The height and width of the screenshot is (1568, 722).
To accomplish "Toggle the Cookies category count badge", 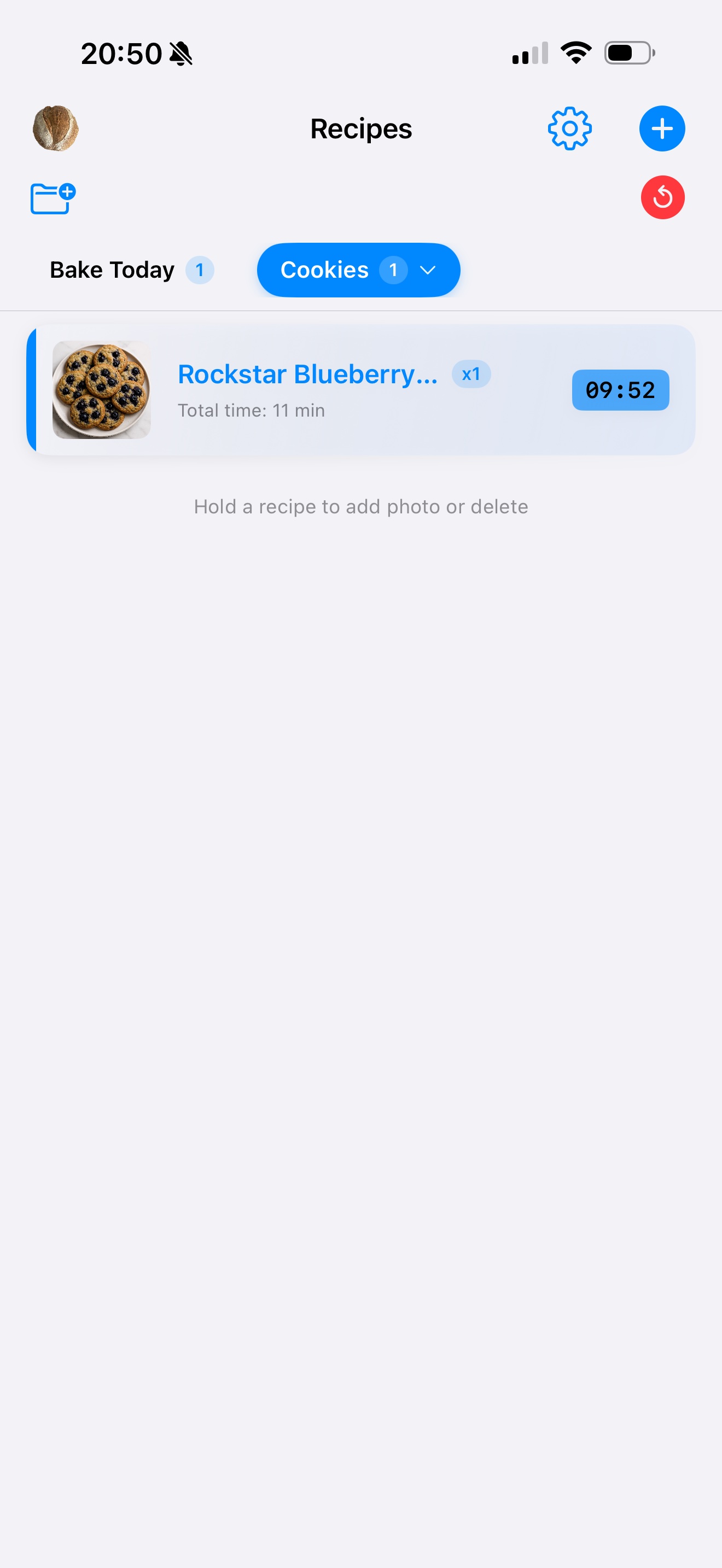I will tap(393, 270).
